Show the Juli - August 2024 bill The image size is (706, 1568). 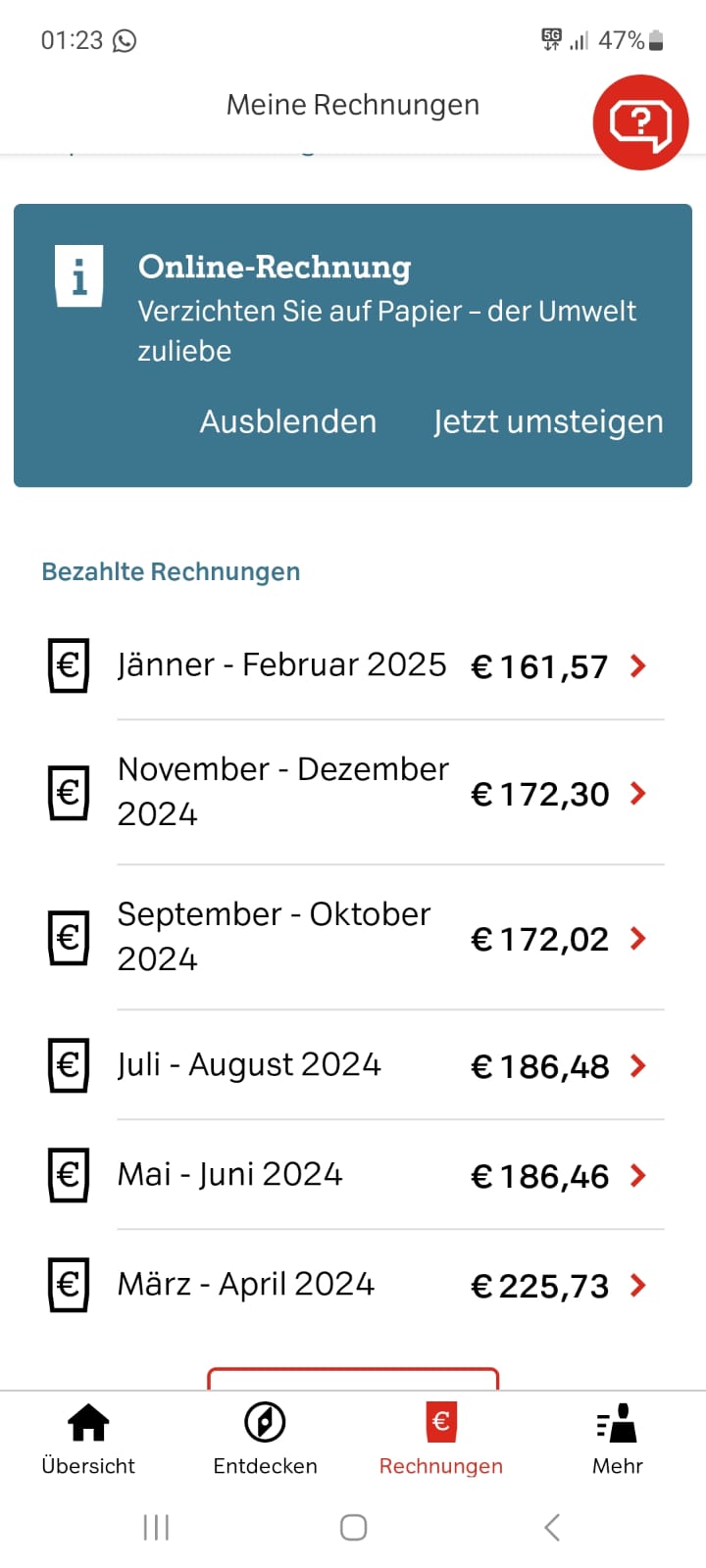click(x=353, y=1065)
